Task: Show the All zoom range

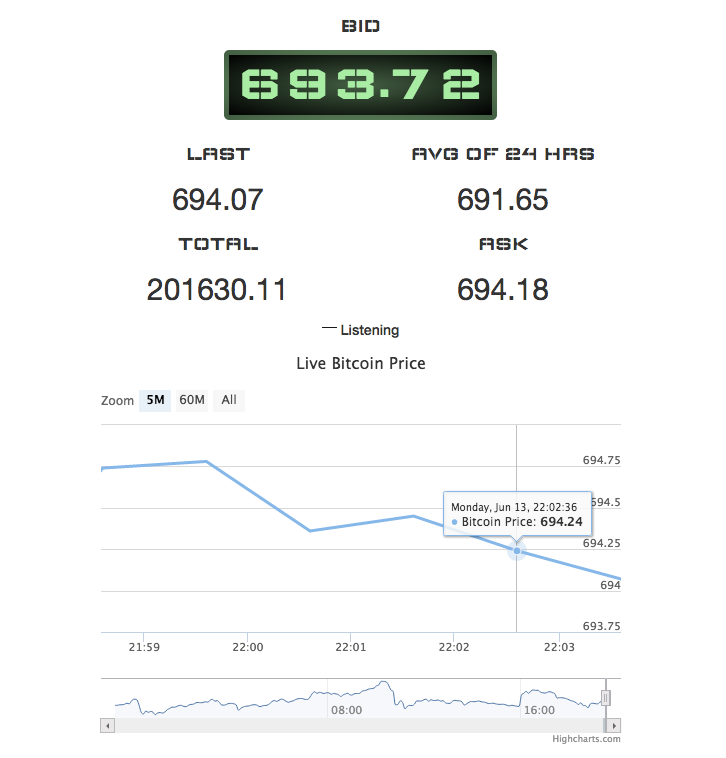Action: 229,400
